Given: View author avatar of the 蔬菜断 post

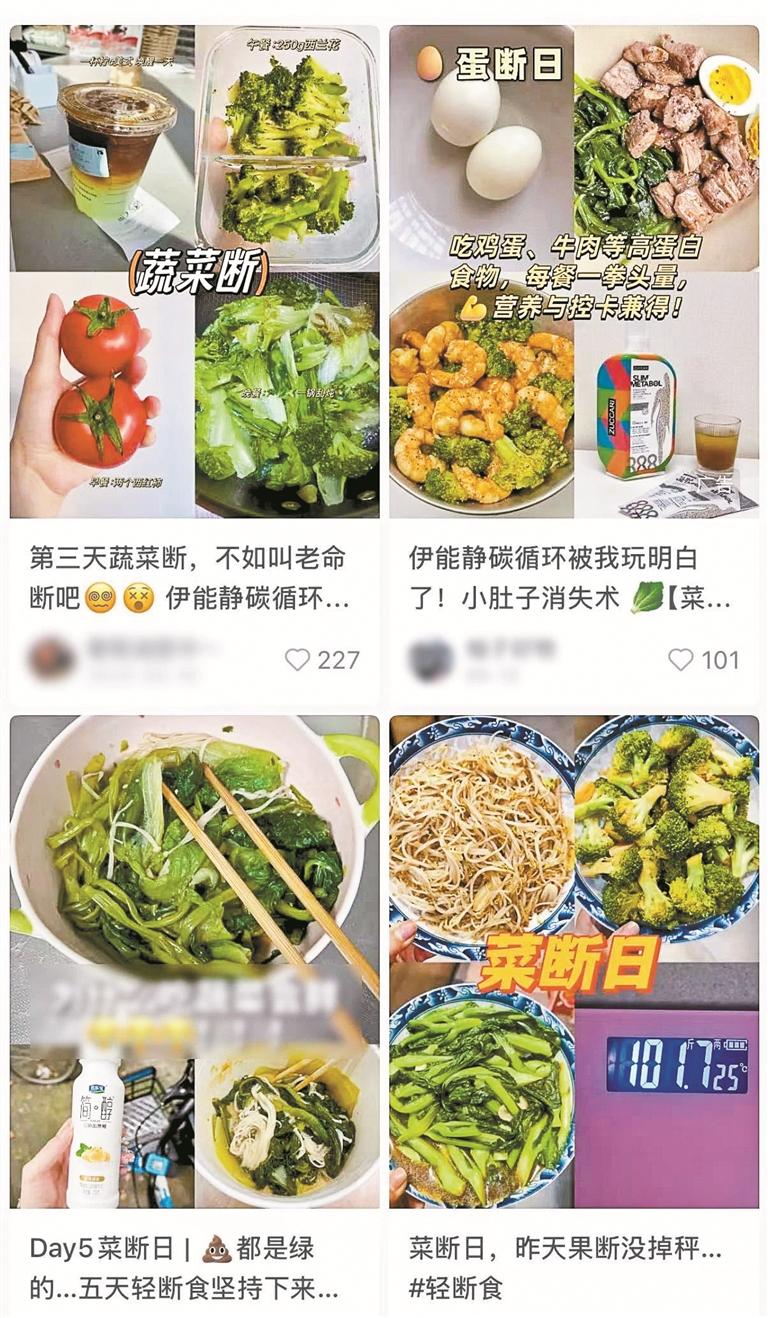Looking at the screenshot, I should tap(50, 659).
